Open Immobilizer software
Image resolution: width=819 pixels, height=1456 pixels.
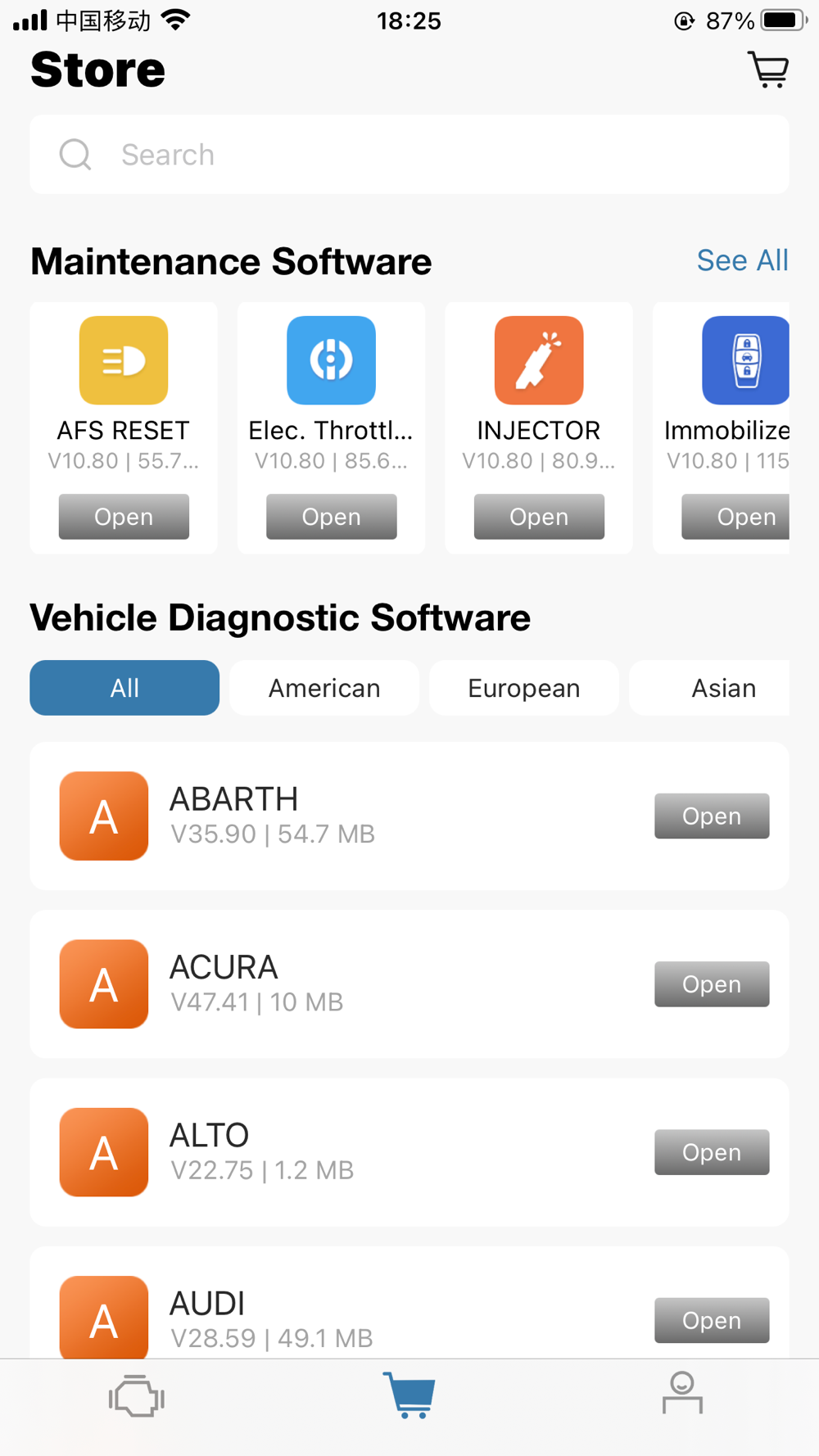pyautogui.click(x=735, y=517)
